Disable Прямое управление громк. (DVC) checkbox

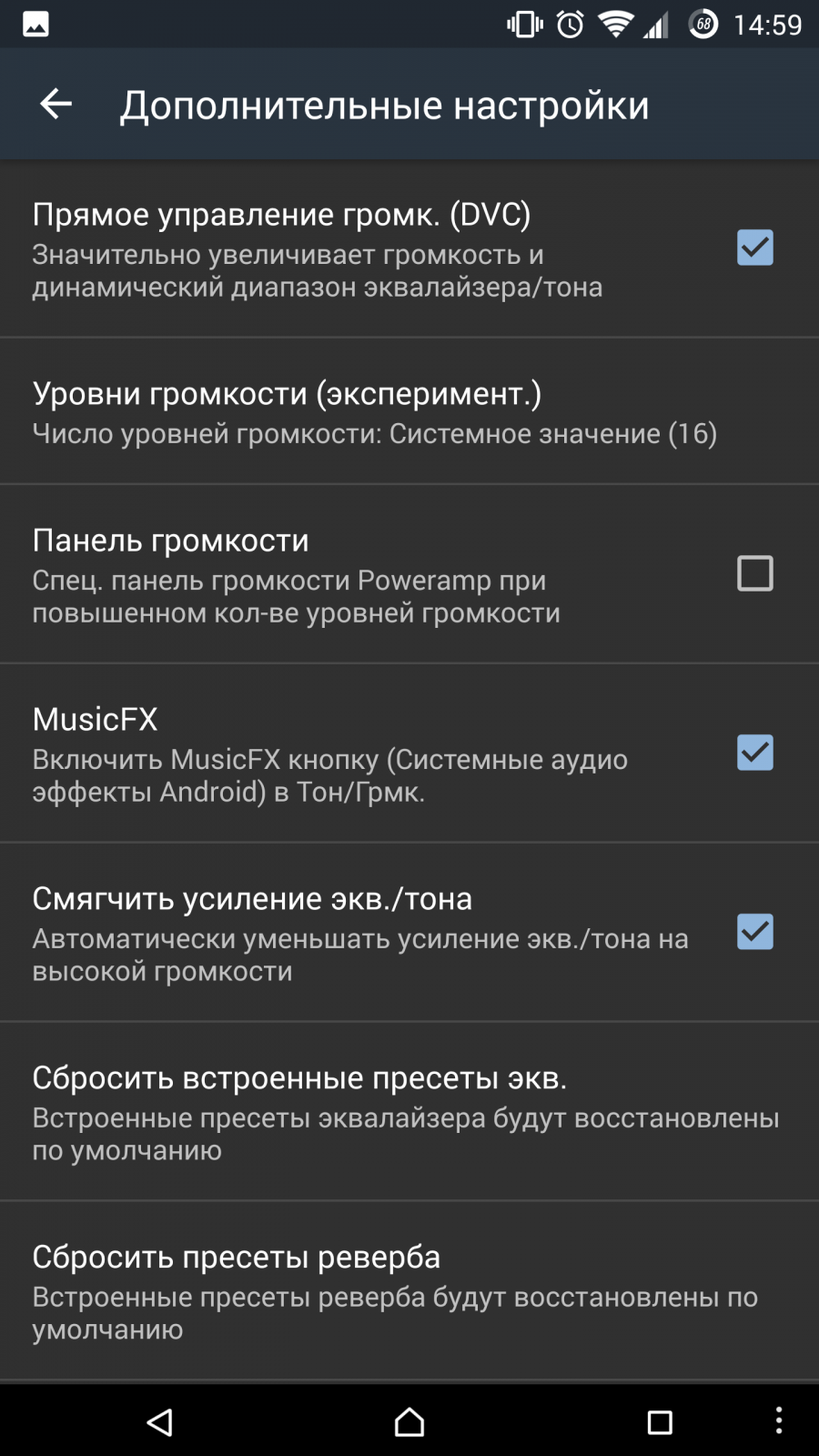754,248
